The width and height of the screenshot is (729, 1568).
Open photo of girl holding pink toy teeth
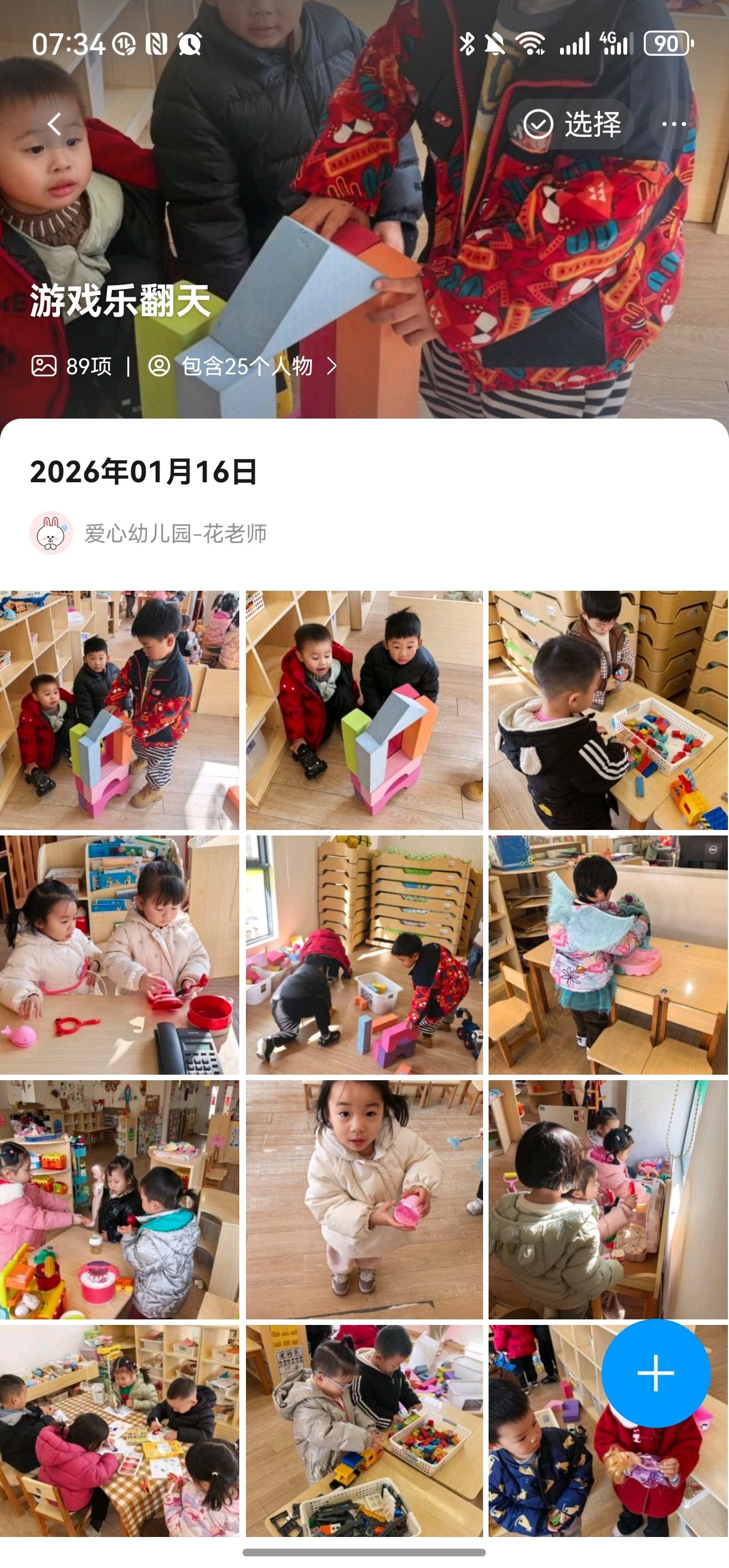click(x=364, y=1199)
